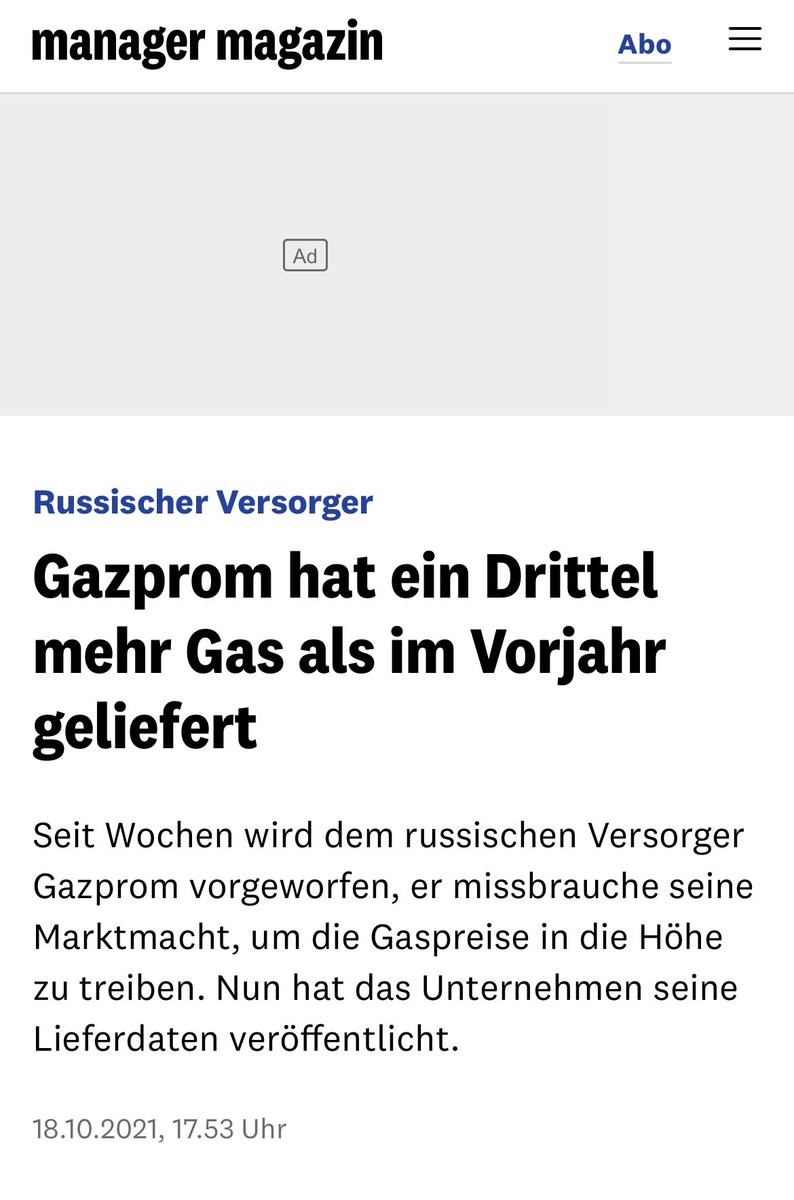794x1200 pixels.
Task: Open the hamburger menu
Action: (x=744, y=40)
